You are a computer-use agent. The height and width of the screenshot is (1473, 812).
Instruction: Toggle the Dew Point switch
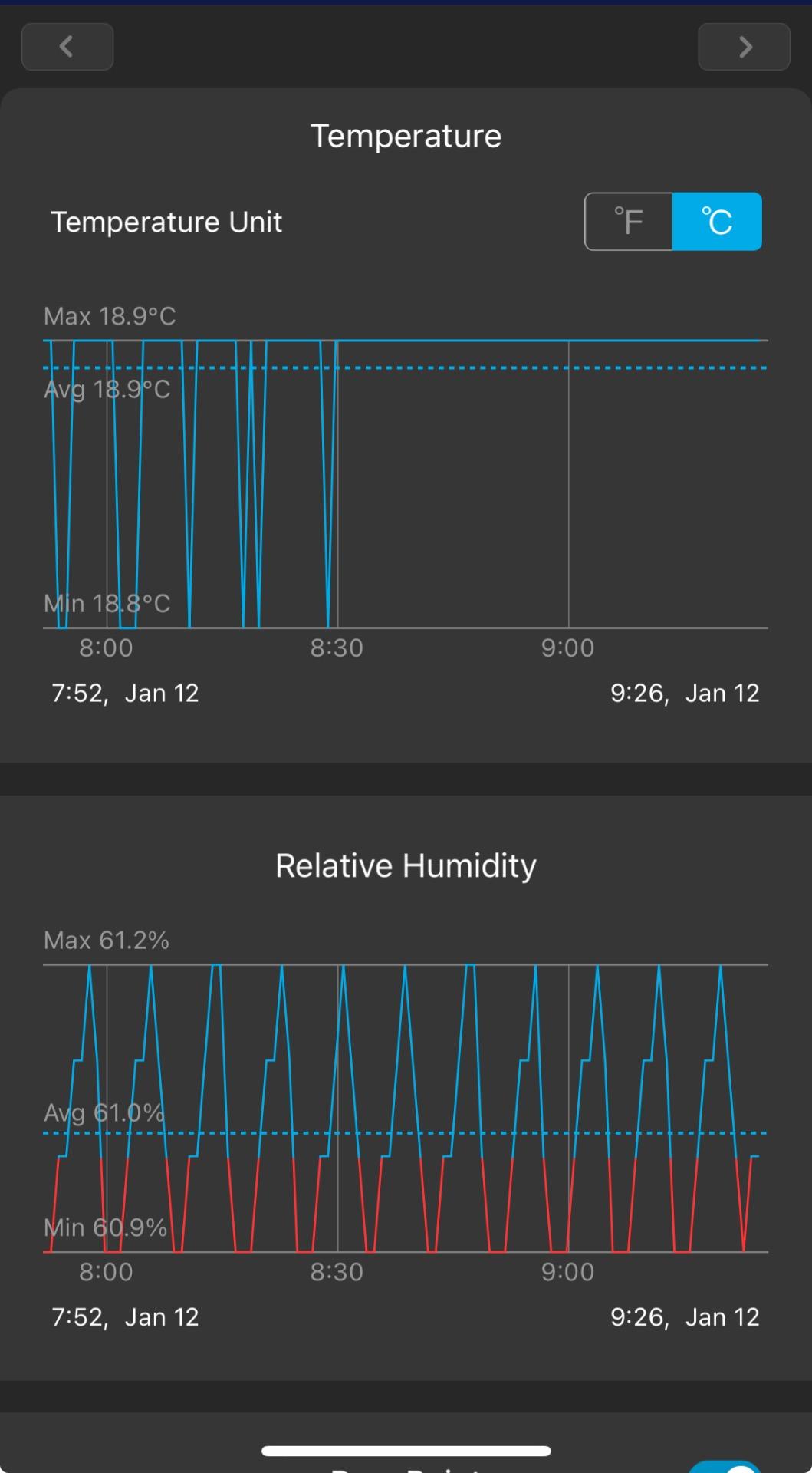(x=726, y=1466)
